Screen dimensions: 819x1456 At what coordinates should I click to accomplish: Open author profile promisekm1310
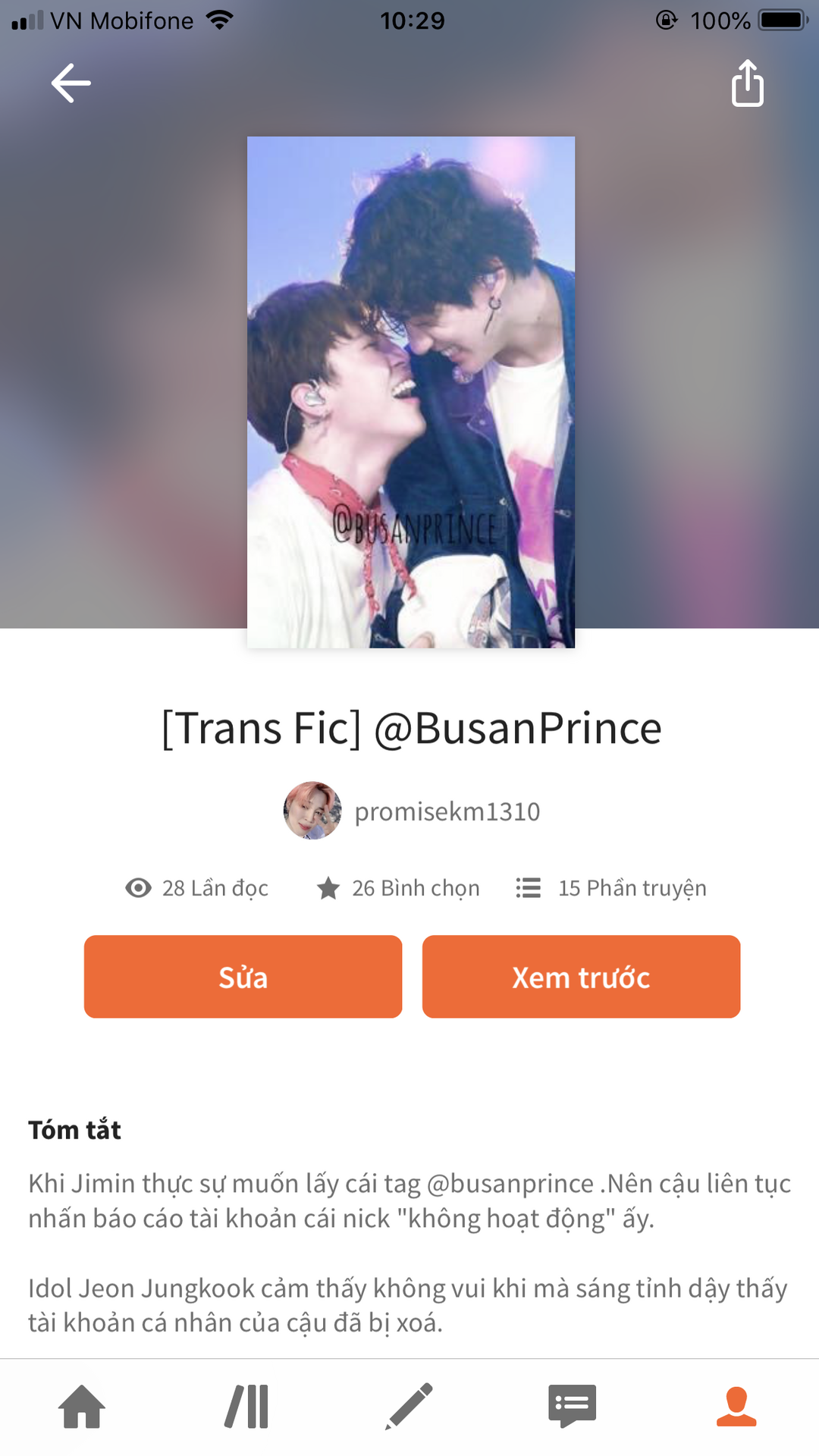(x=412, y=811)
